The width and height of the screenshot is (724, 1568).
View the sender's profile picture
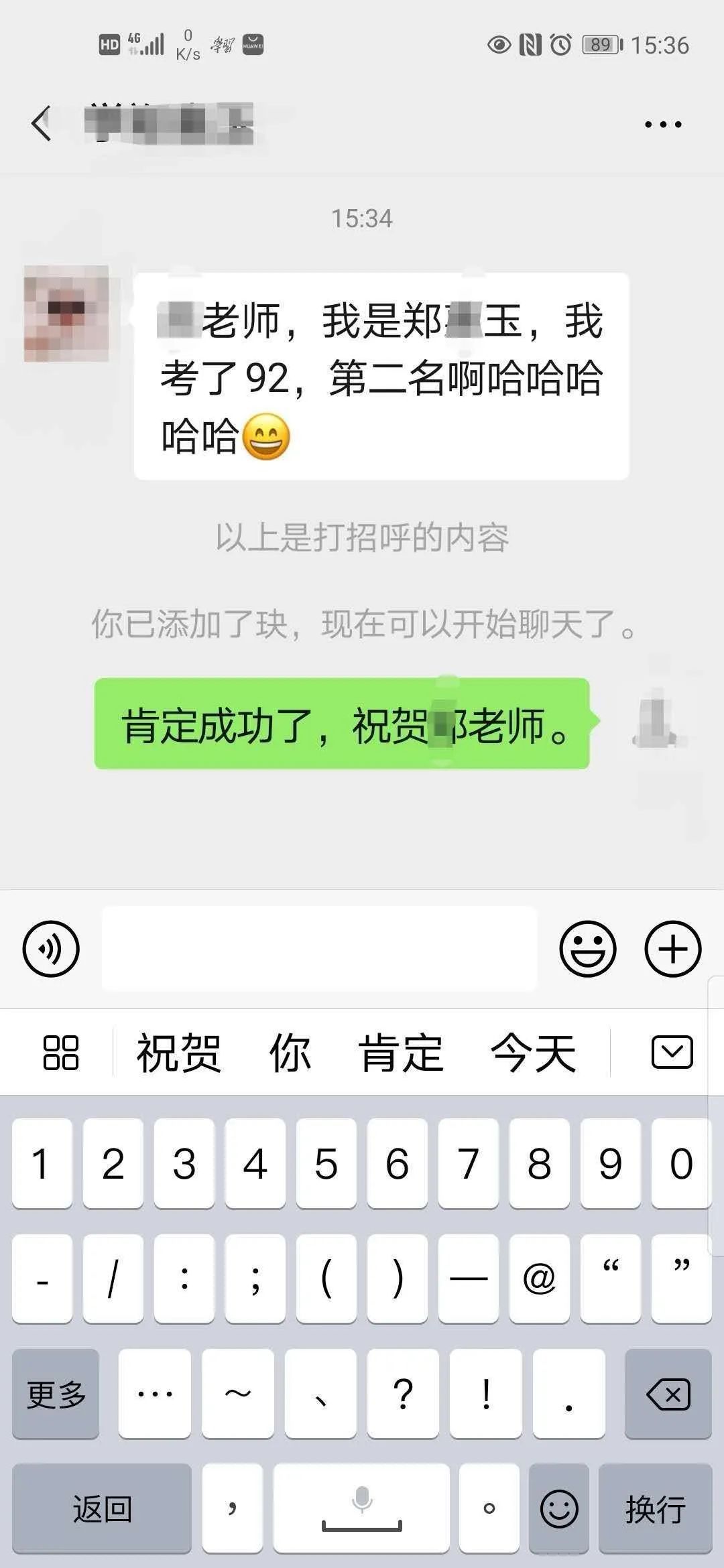tap(66, 314)
